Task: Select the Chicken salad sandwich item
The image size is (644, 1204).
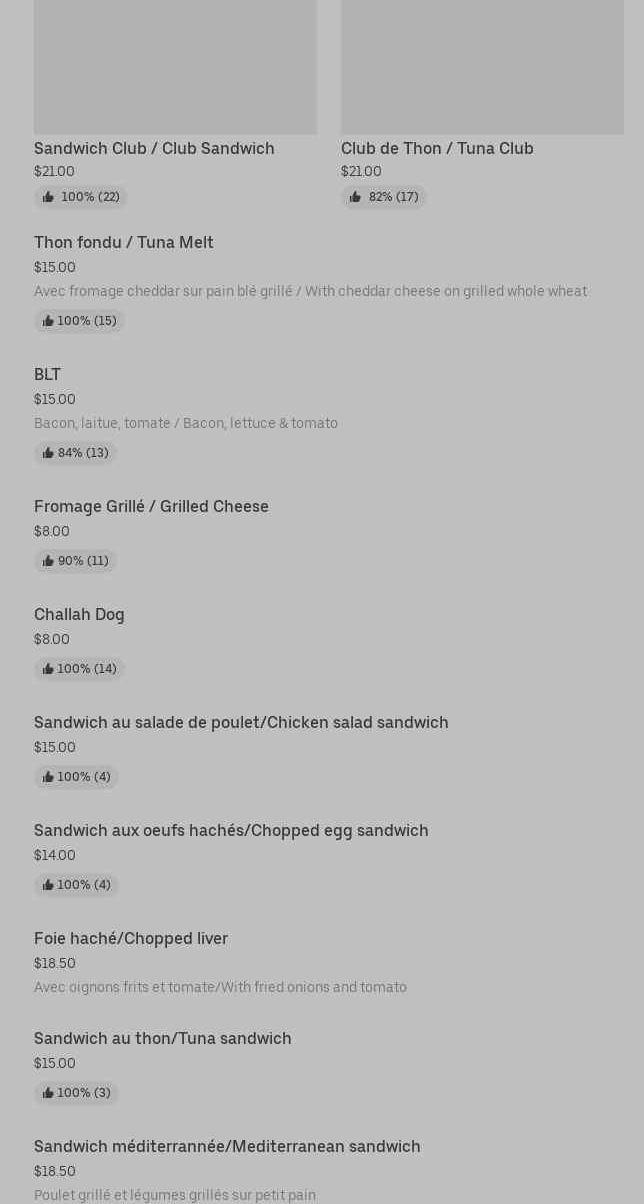Action: pos(322,750)
